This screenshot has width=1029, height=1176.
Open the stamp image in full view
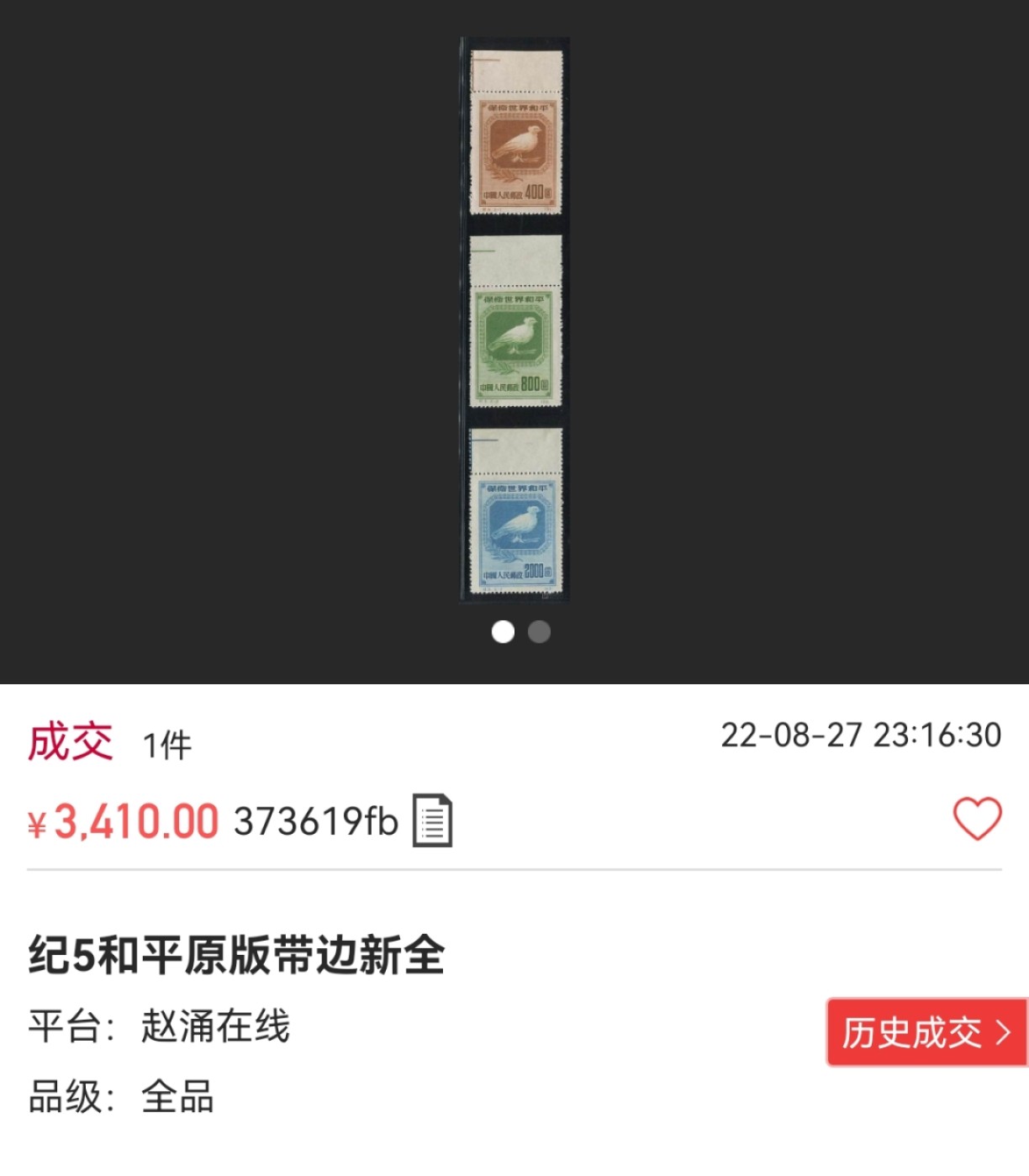[514, 319]
